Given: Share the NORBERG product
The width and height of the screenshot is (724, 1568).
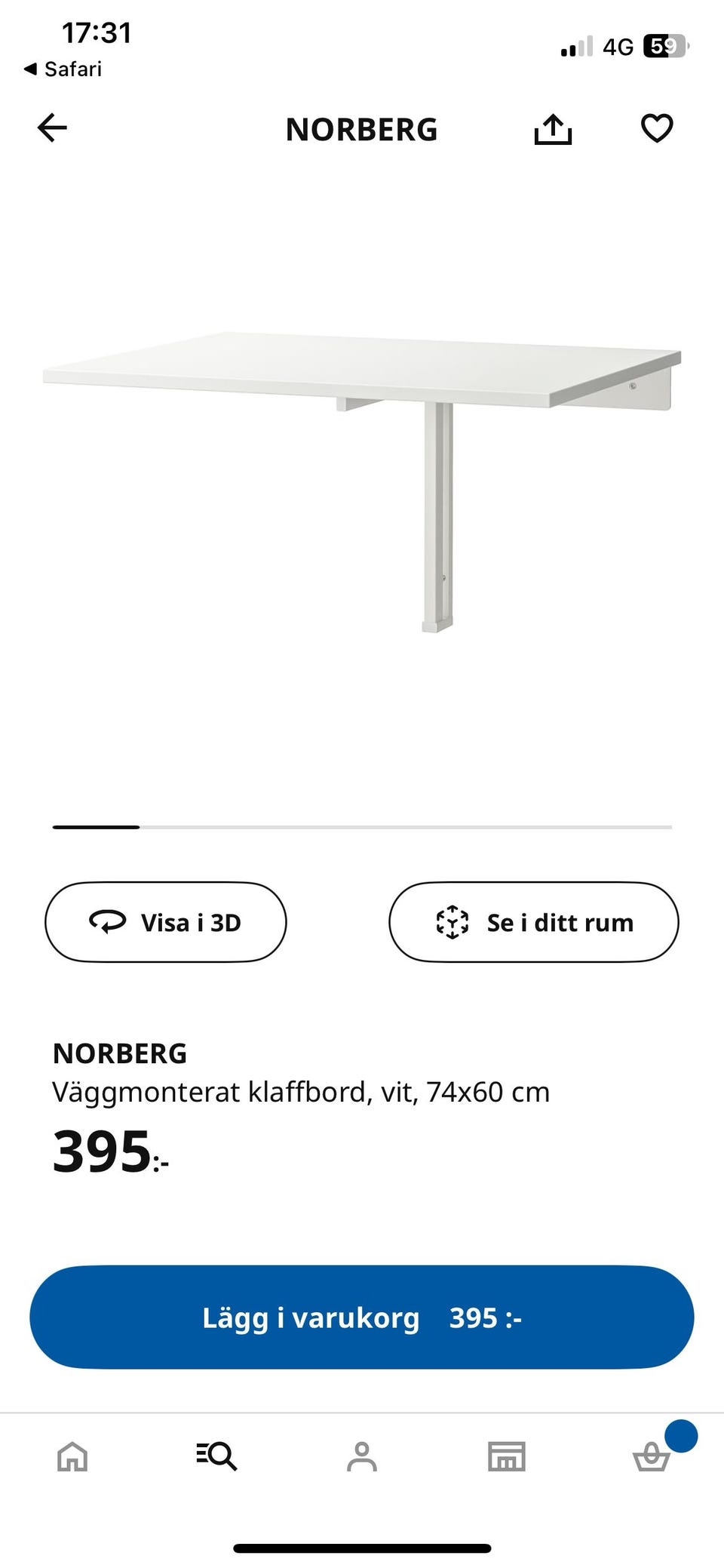Looking at the screenshot, I should click(x=553, y=129).
